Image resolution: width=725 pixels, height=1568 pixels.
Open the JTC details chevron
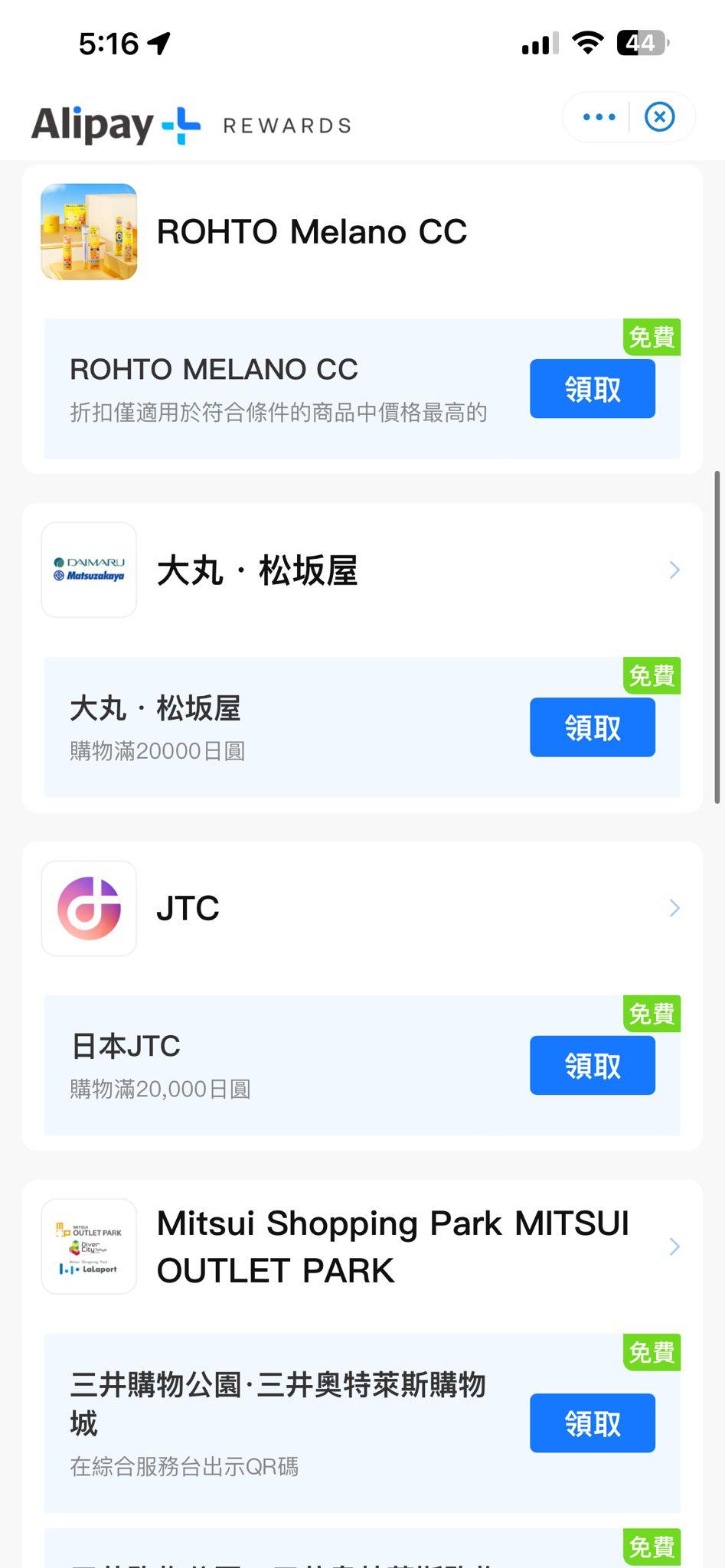(674, 908)
